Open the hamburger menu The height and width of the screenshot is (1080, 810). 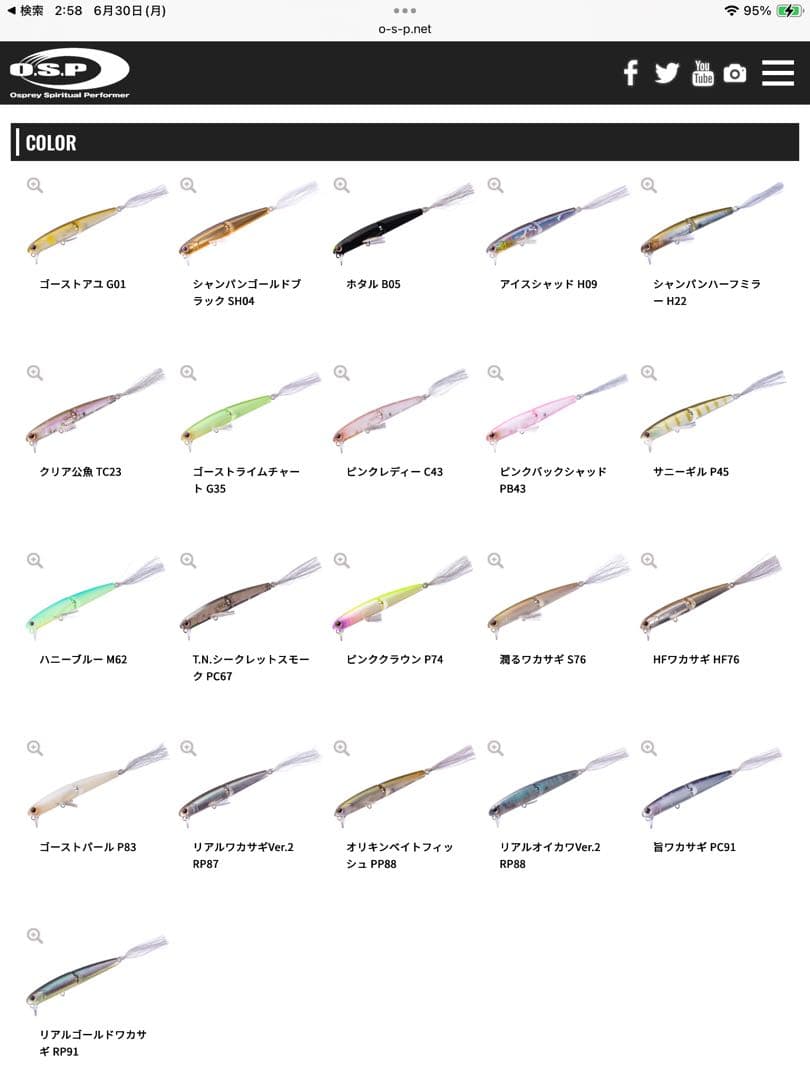tap(778, 73)
